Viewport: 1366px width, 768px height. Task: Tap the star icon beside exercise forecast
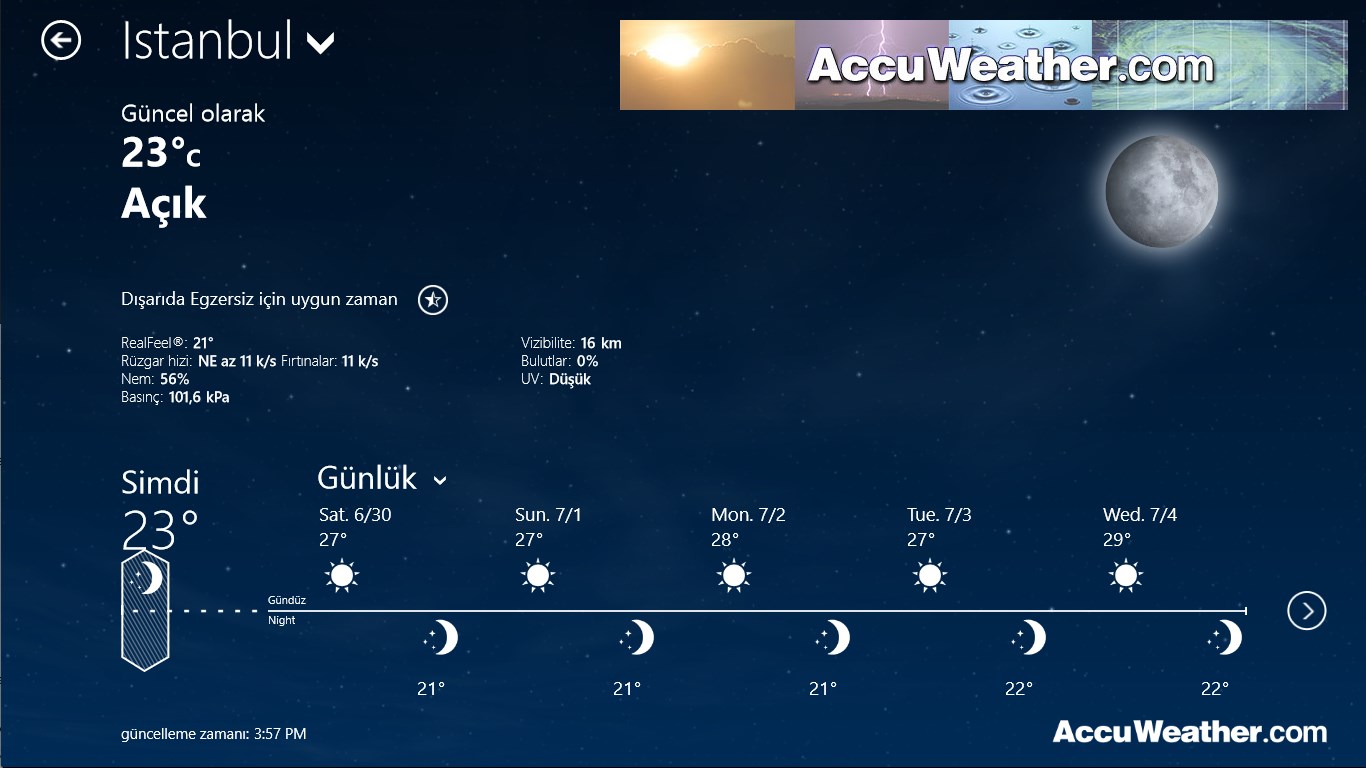432,299
